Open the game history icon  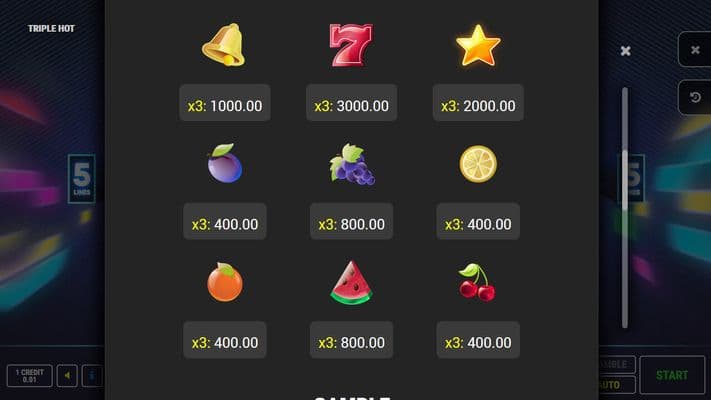[695, 97]
